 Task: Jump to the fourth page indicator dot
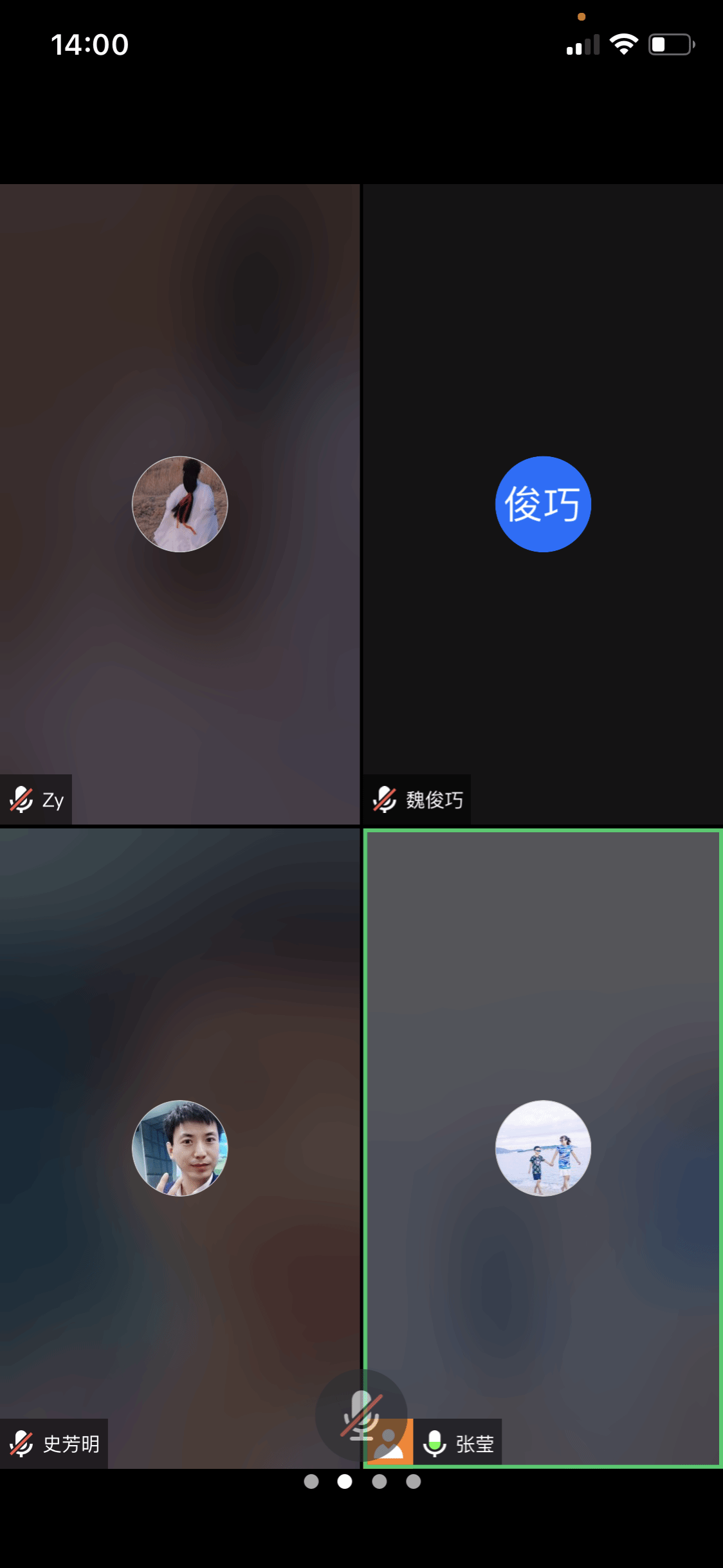(x=414, y=1482)
